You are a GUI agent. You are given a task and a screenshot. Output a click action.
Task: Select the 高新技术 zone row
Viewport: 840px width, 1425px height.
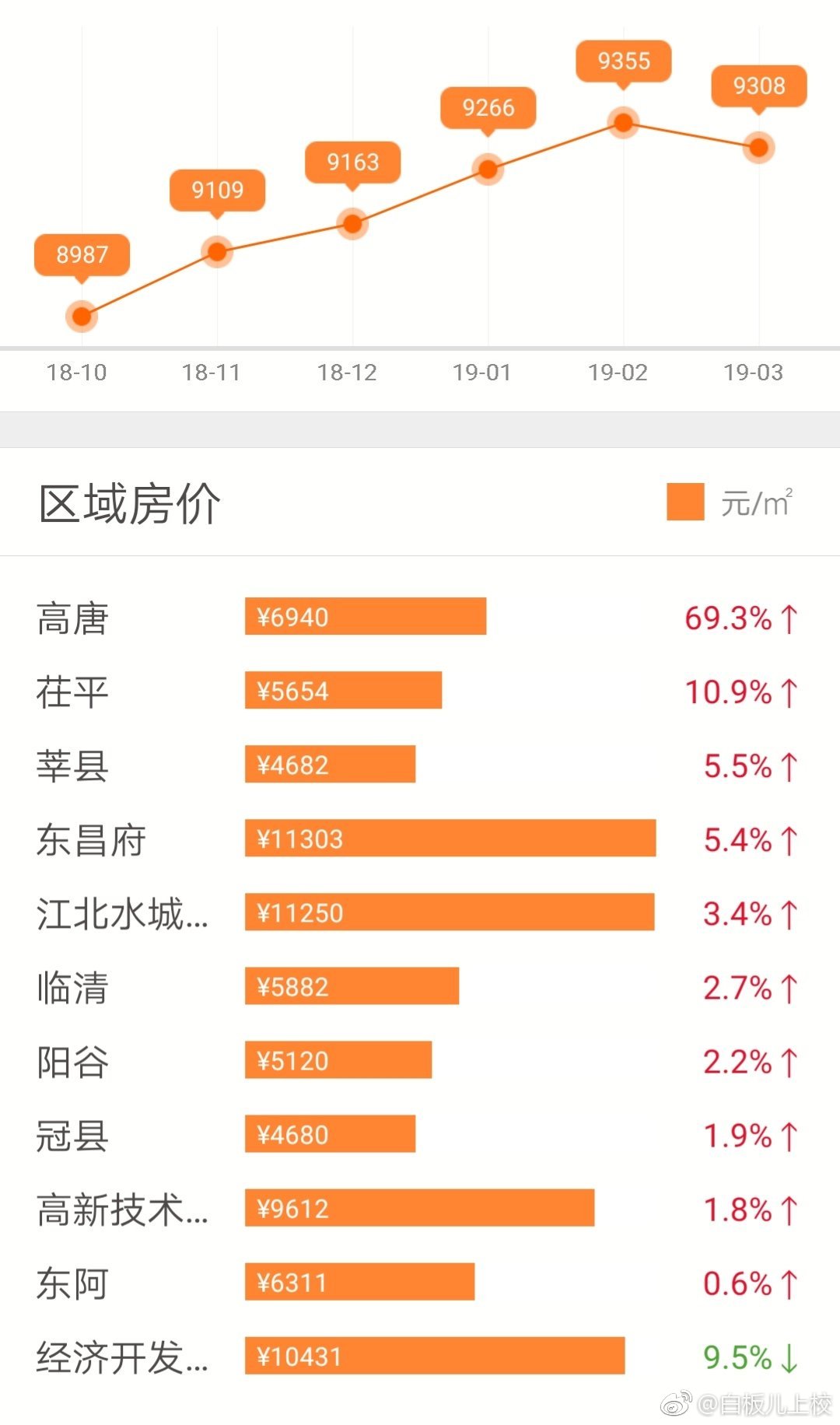[420, 1209]
